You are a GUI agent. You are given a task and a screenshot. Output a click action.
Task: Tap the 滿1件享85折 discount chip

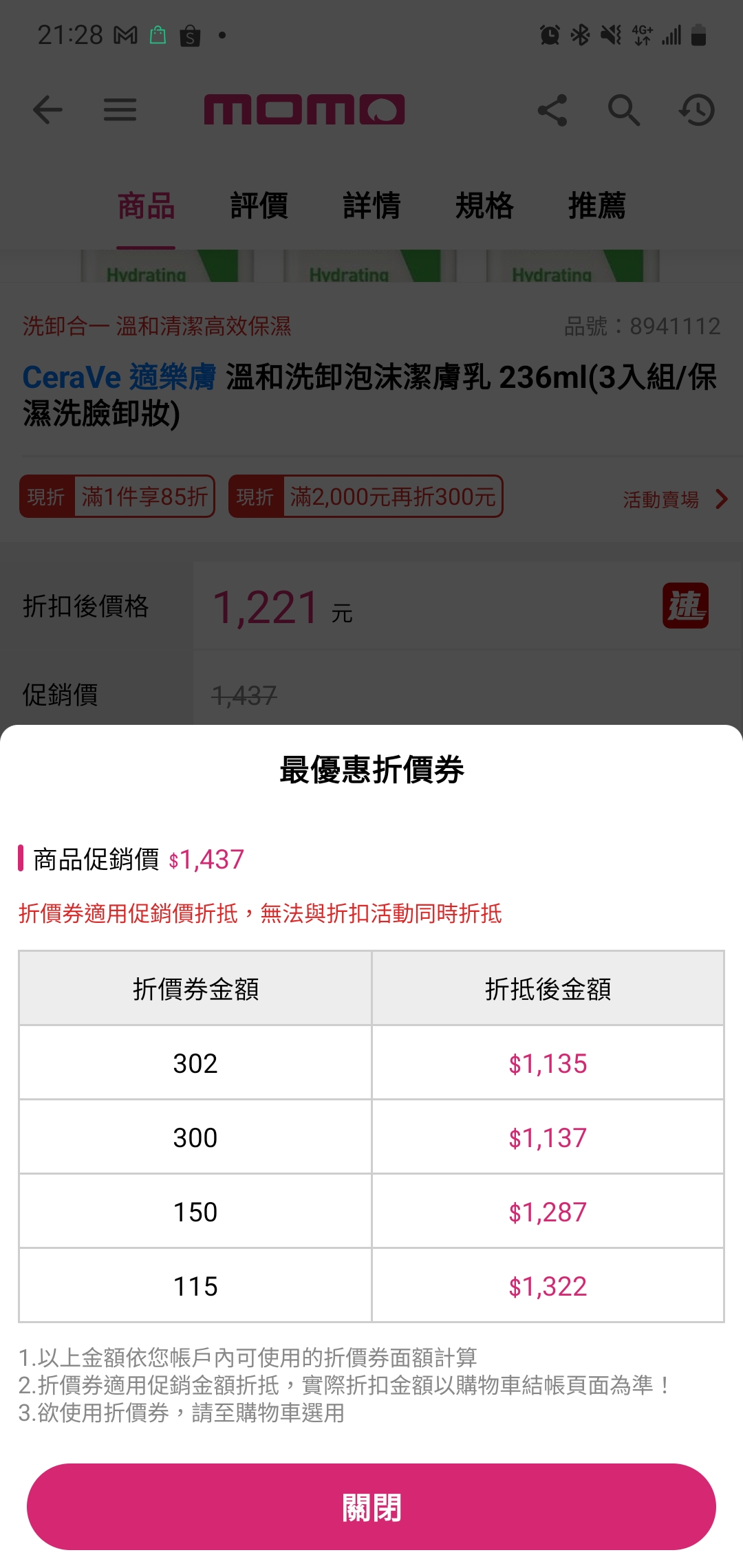[117, 497]
